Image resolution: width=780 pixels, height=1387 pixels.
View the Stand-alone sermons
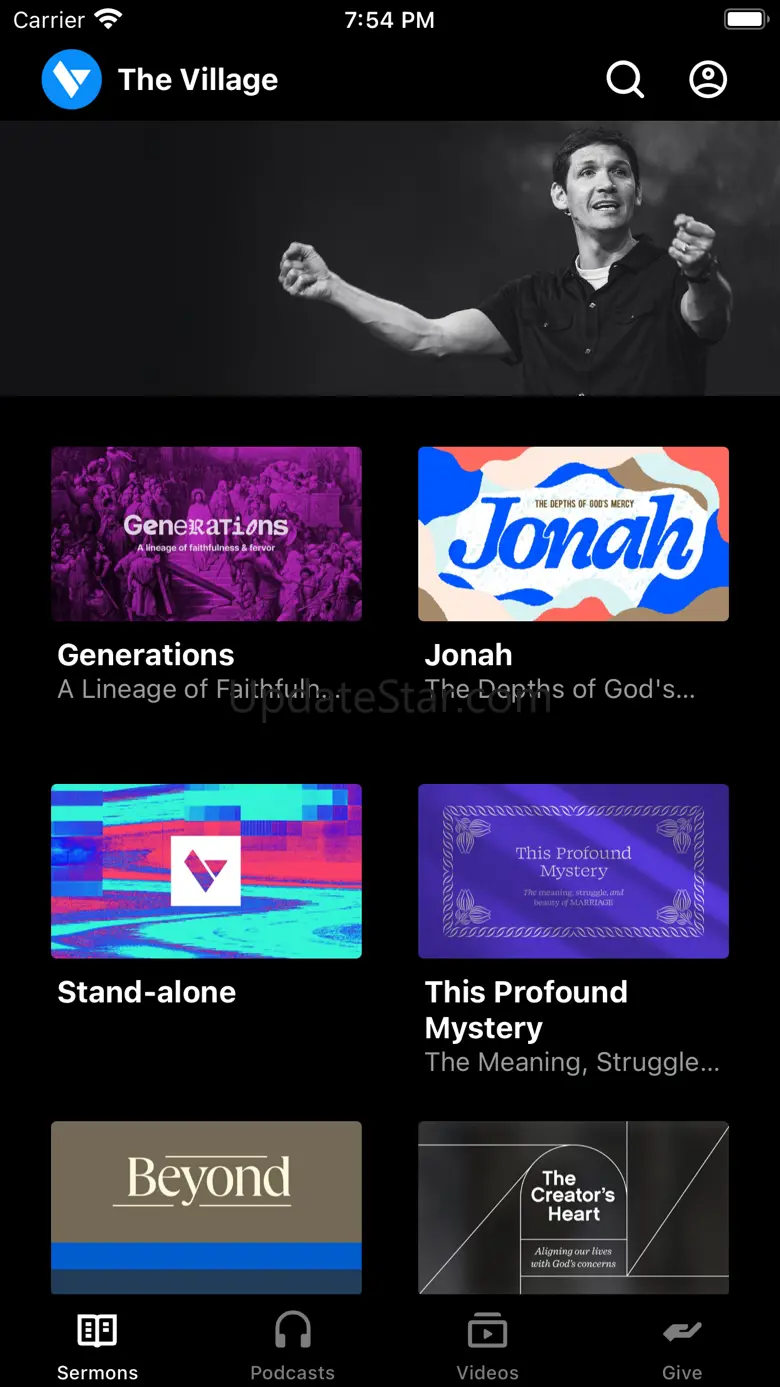click(207, 871)
